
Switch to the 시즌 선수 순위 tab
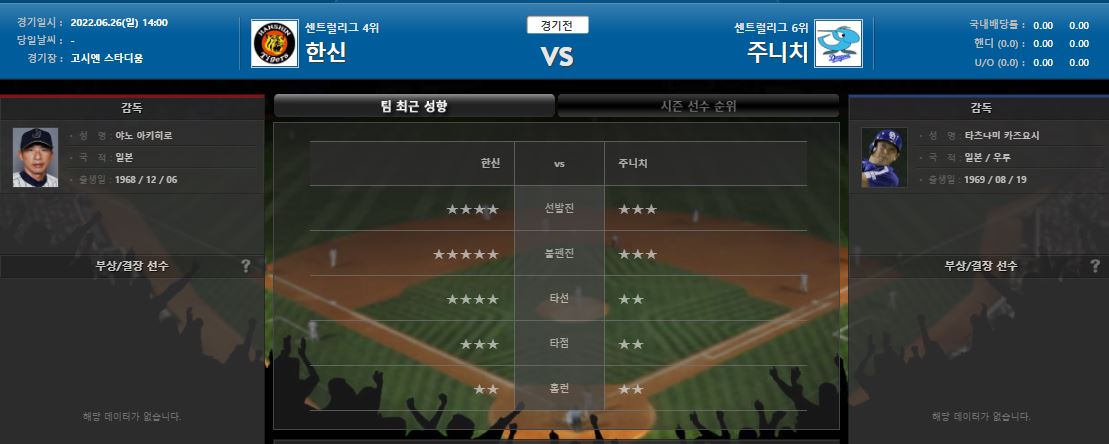click(x=698, y=106)
